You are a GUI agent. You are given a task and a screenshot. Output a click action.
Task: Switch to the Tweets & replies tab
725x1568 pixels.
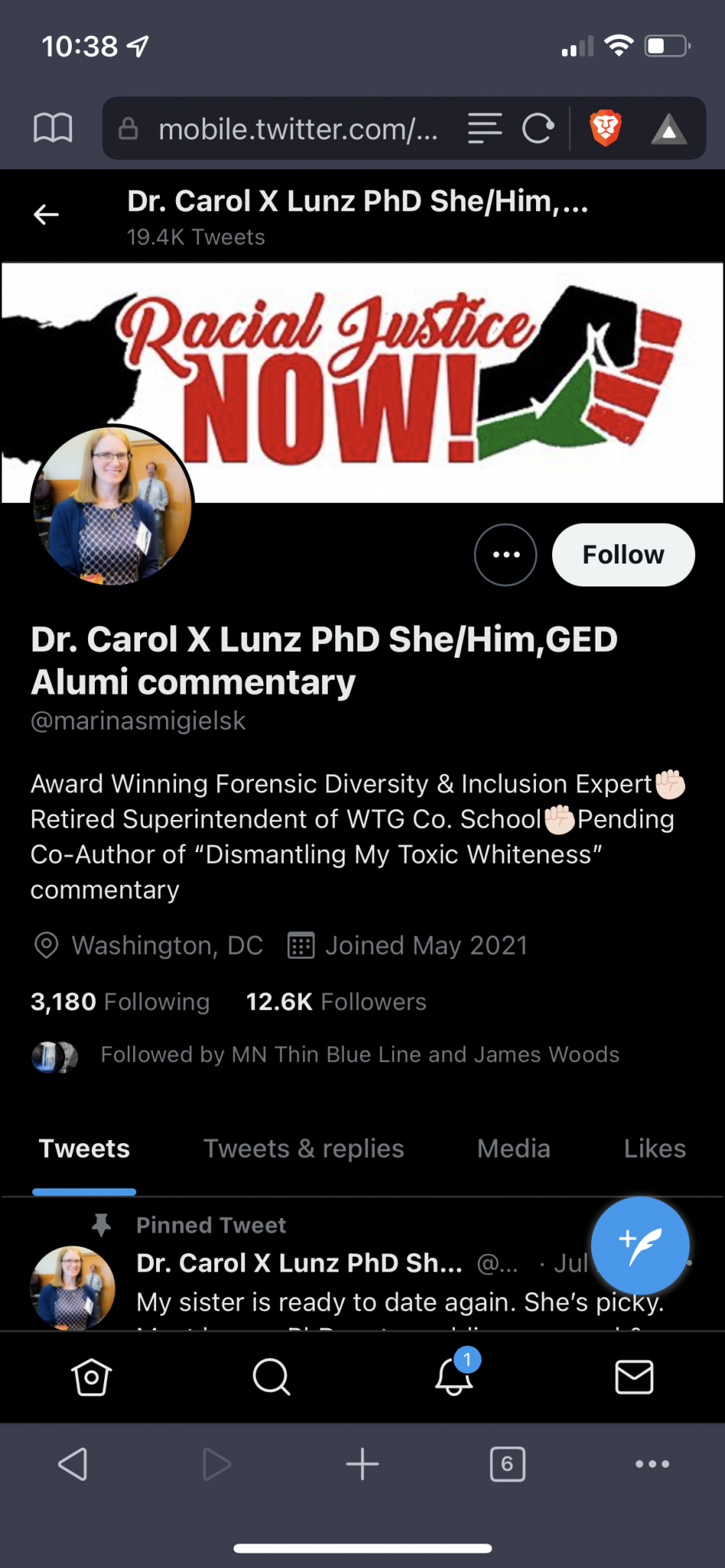pyautogui.click(x=303, y=1148)
